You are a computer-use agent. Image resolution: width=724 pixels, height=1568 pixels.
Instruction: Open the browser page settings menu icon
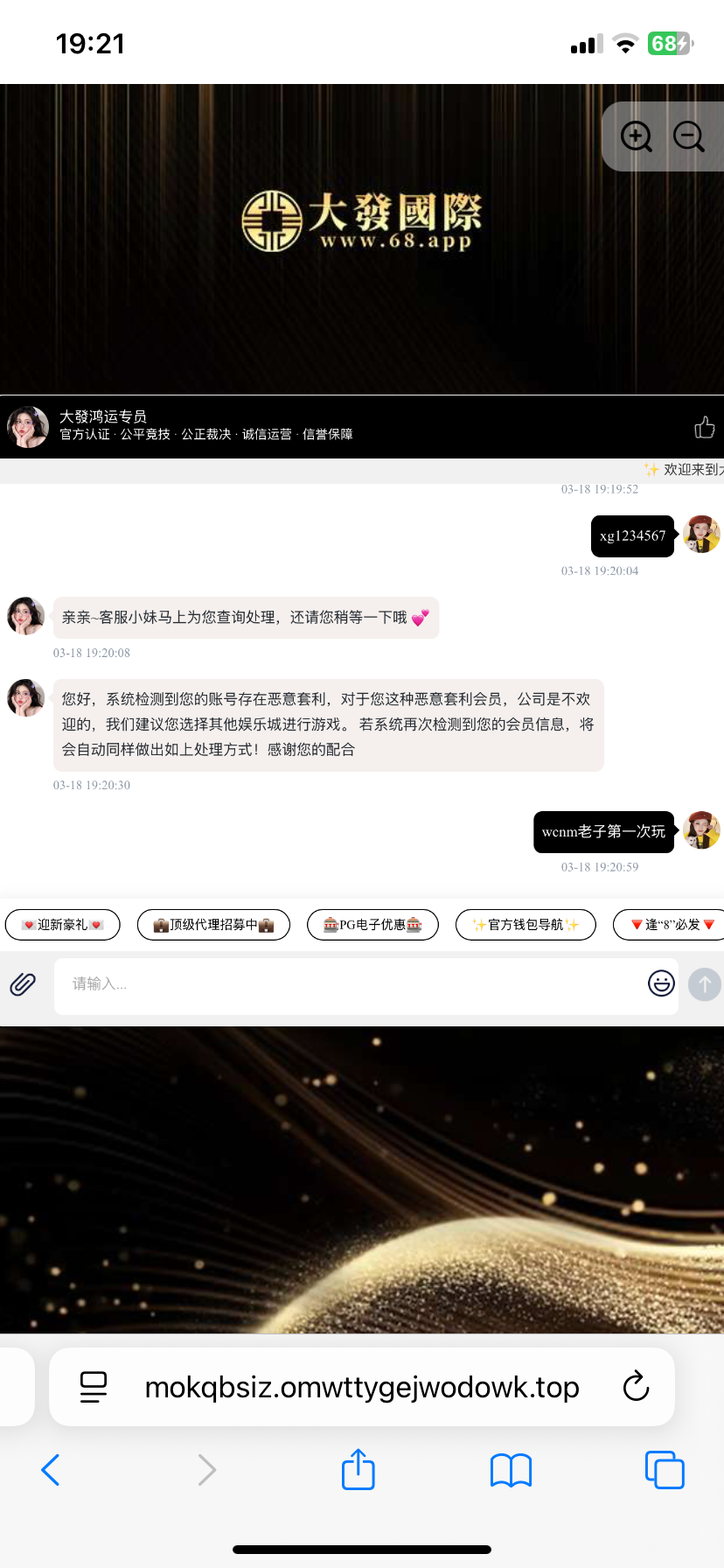(x=94, y=1387)
